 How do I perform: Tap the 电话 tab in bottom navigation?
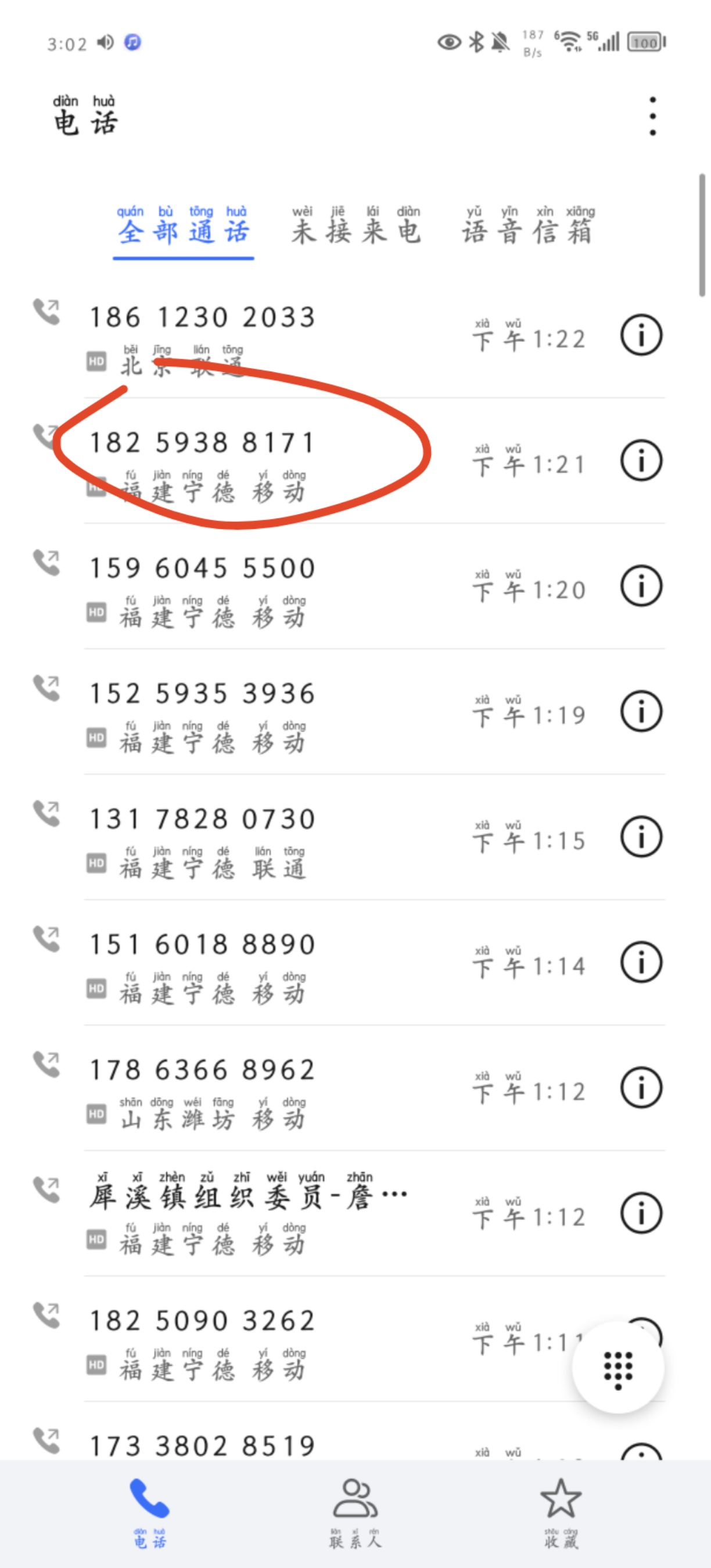click(150, 1512)
